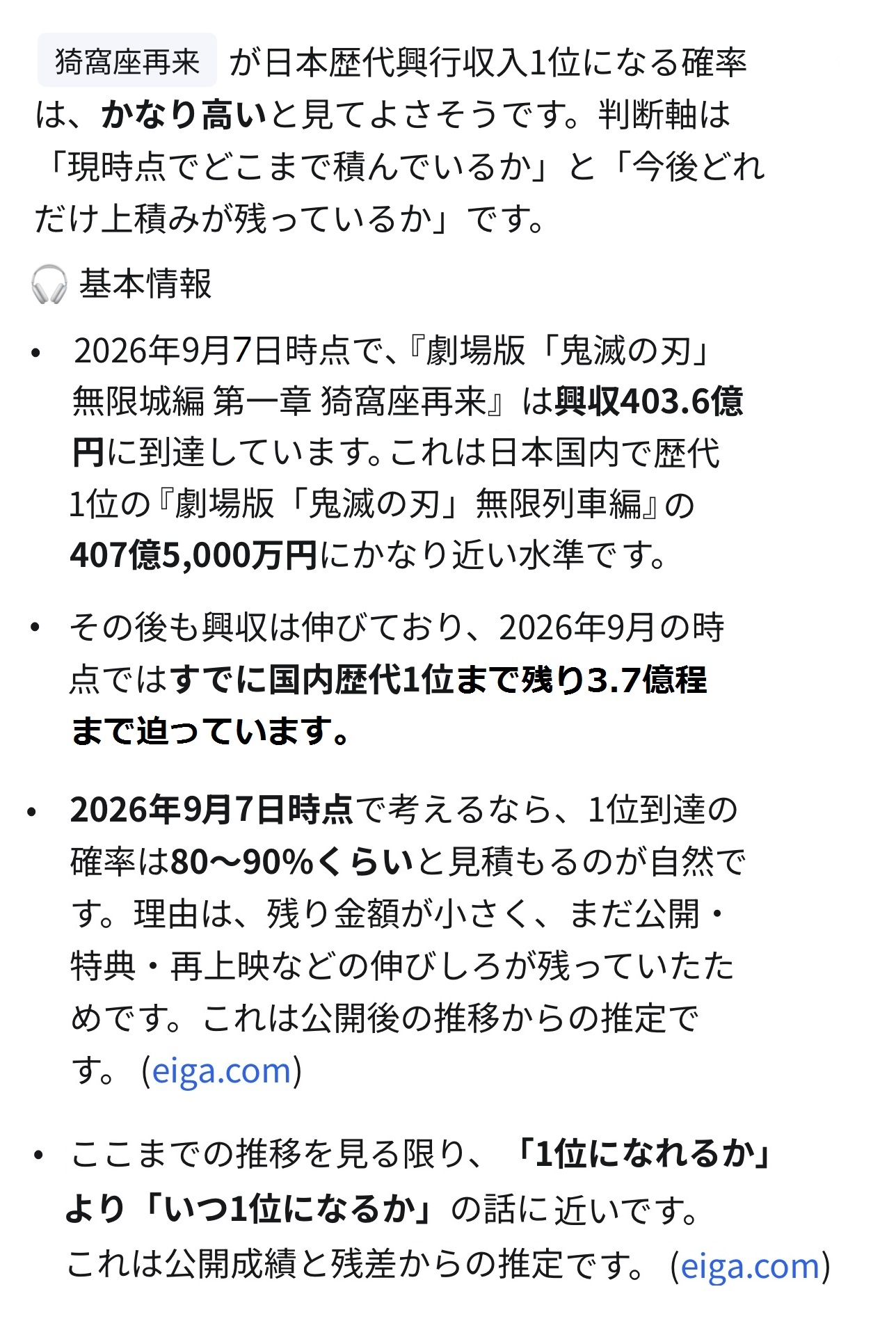Open the eiga.com link after 残差からの推定です。
The height and width of the screenshot is (1344, 896).
(750, 1266)
